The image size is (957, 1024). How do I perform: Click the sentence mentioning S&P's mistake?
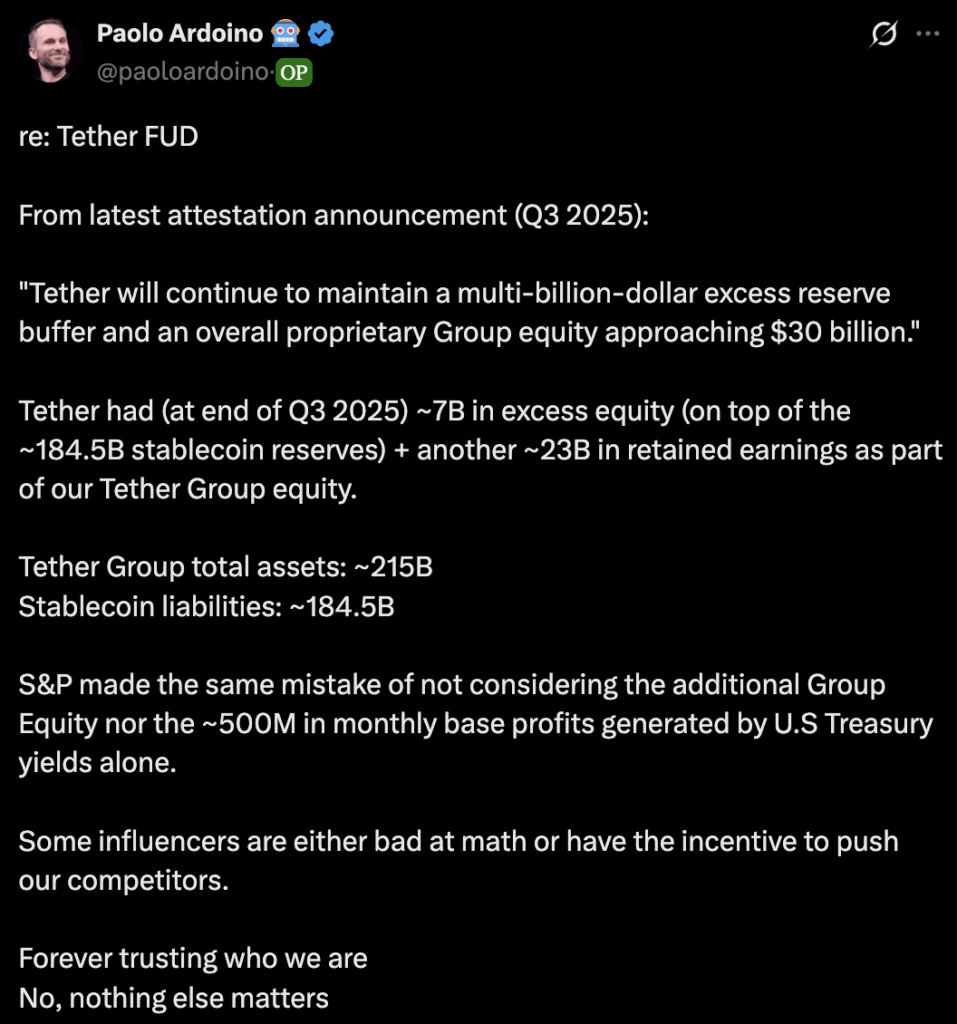coord(470,723)
